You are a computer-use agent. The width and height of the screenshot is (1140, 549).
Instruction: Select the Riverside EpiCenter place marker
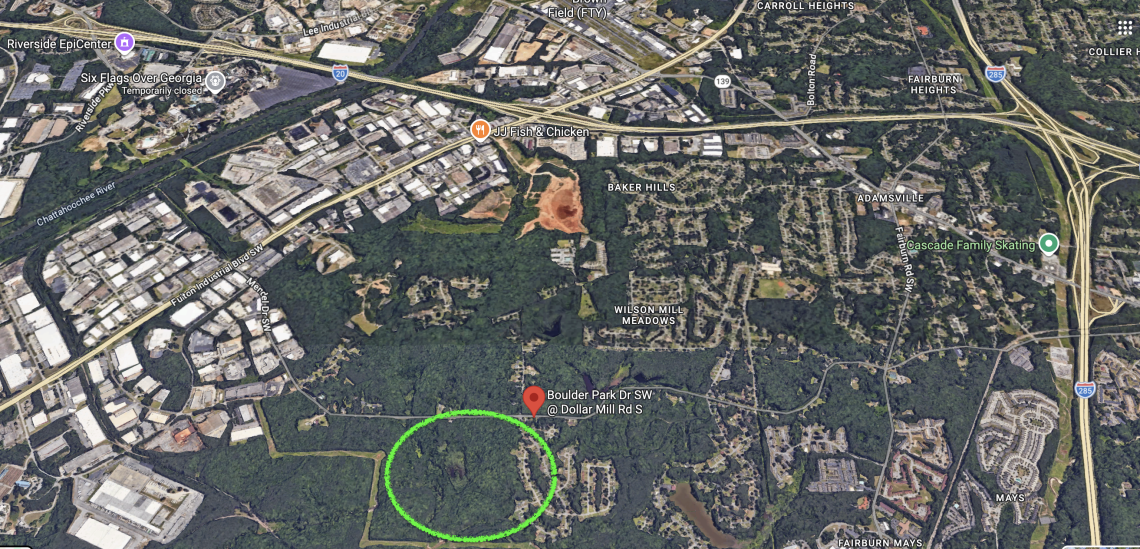click(124, 43)
